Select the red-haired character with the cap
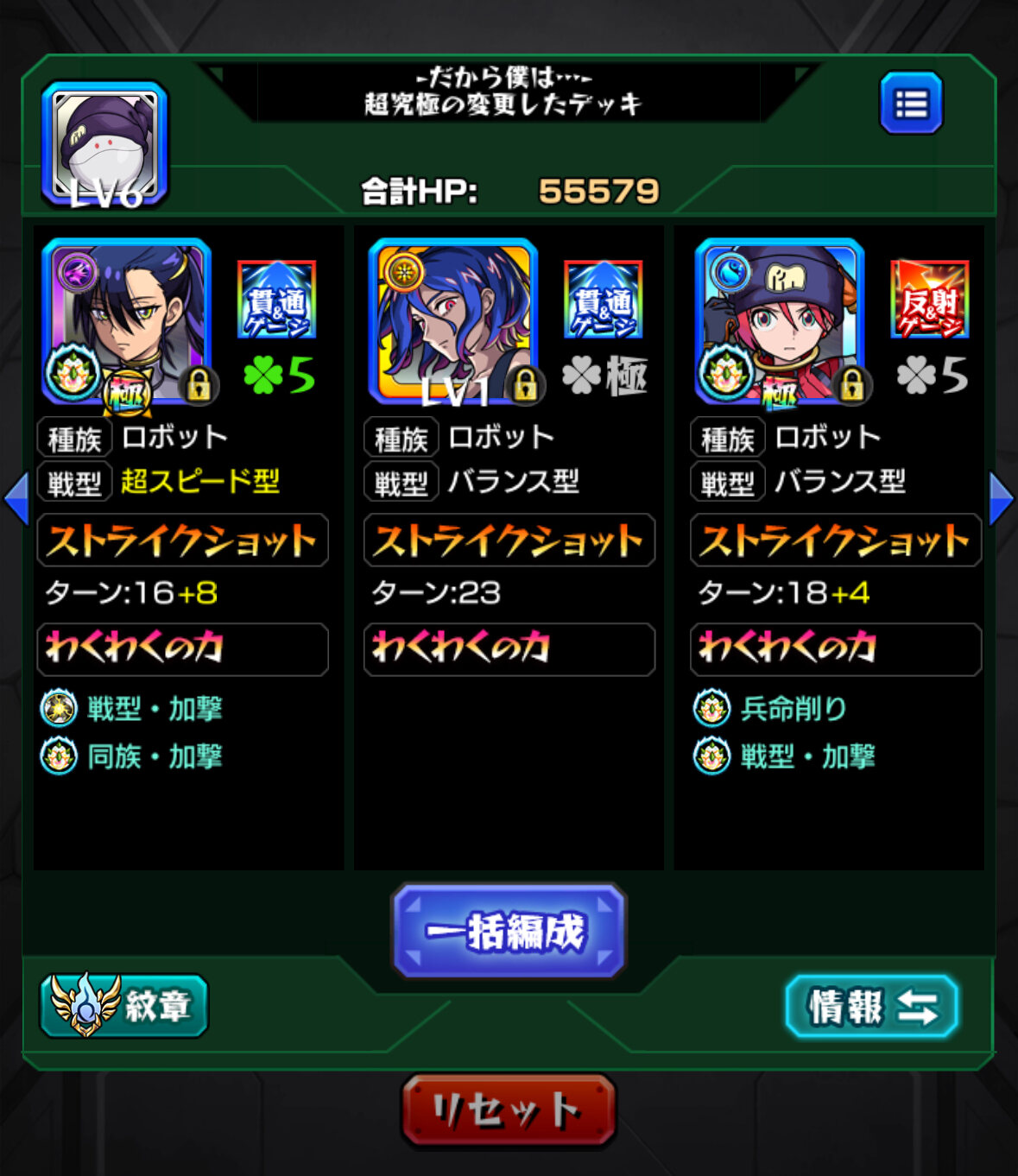Viewport: 1018px width, 1176px height. tap(780, 322)
